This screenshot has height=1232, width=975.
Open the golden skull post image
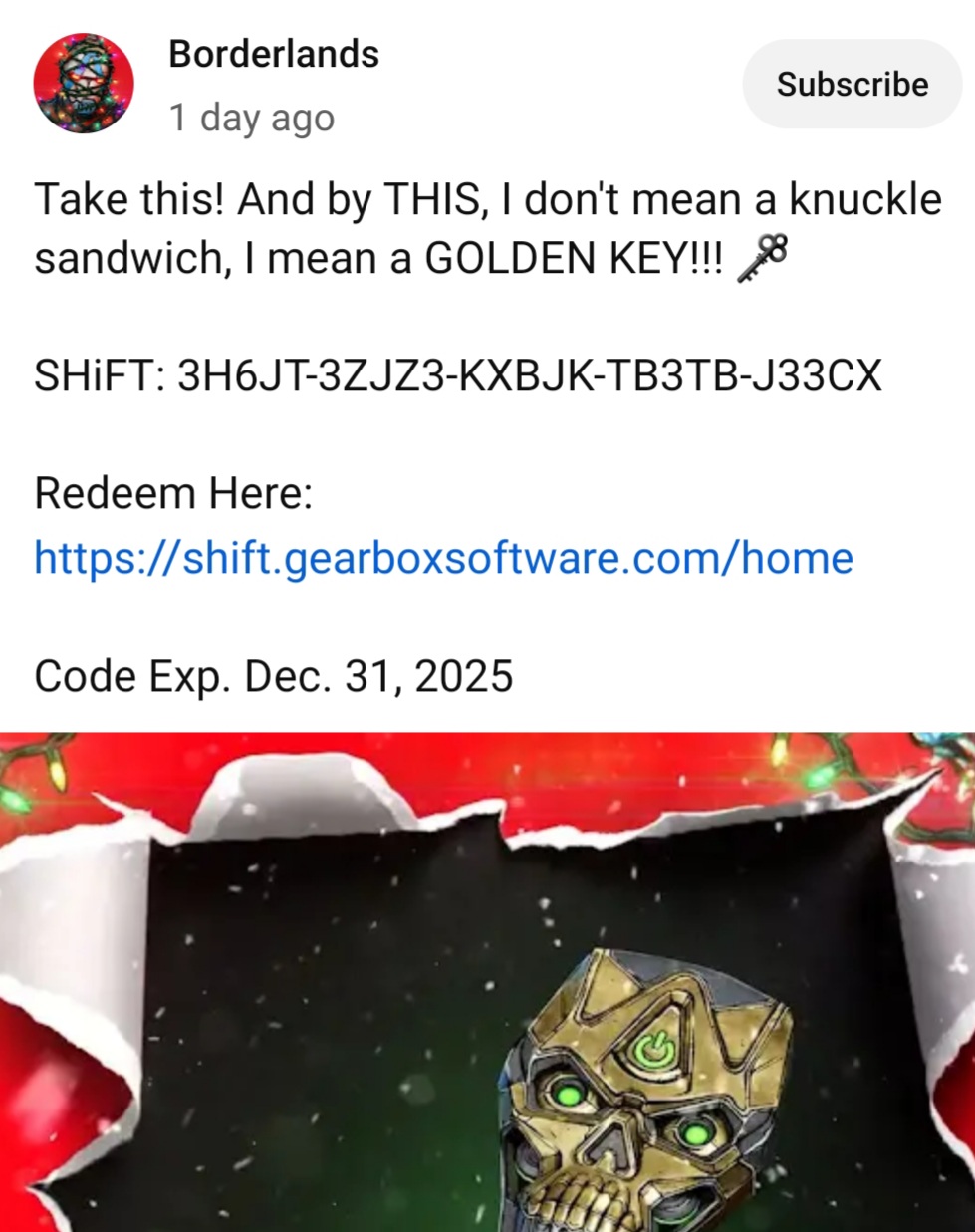coord(487,982)
